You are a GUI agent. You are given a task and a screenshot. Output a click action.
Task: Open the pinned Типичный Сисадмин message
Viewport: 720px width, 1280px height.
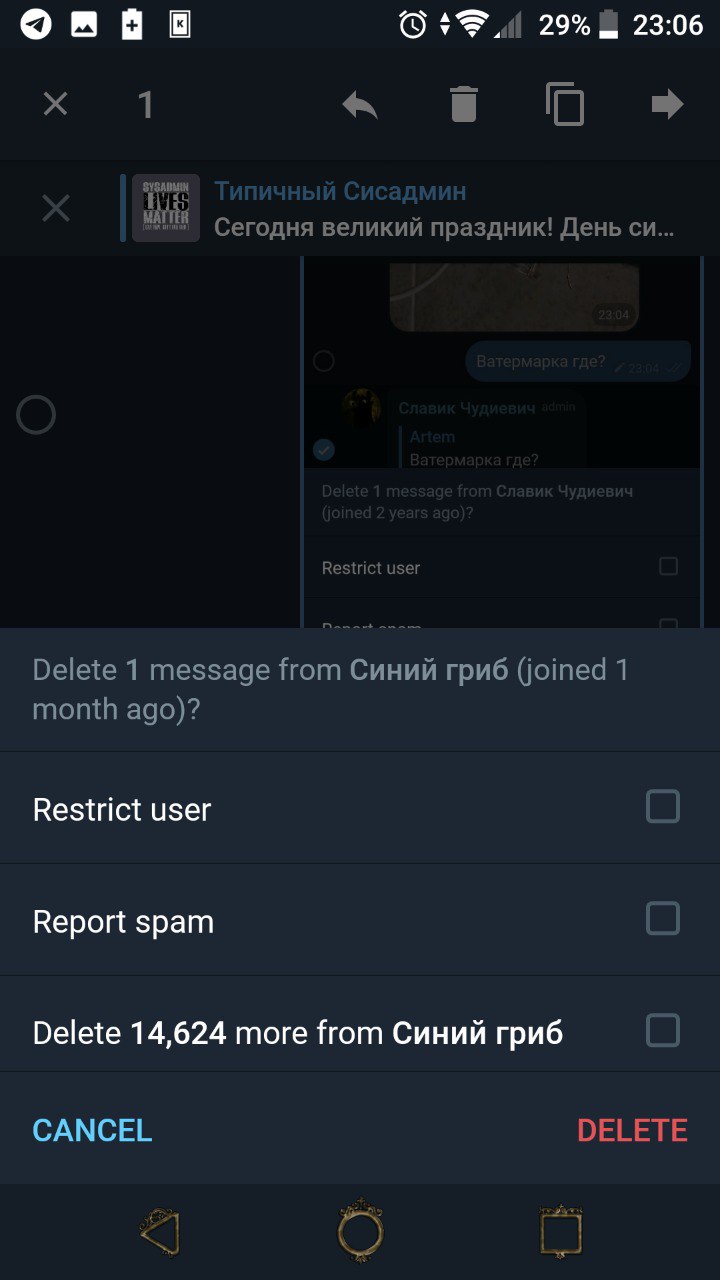click(440, 208)
